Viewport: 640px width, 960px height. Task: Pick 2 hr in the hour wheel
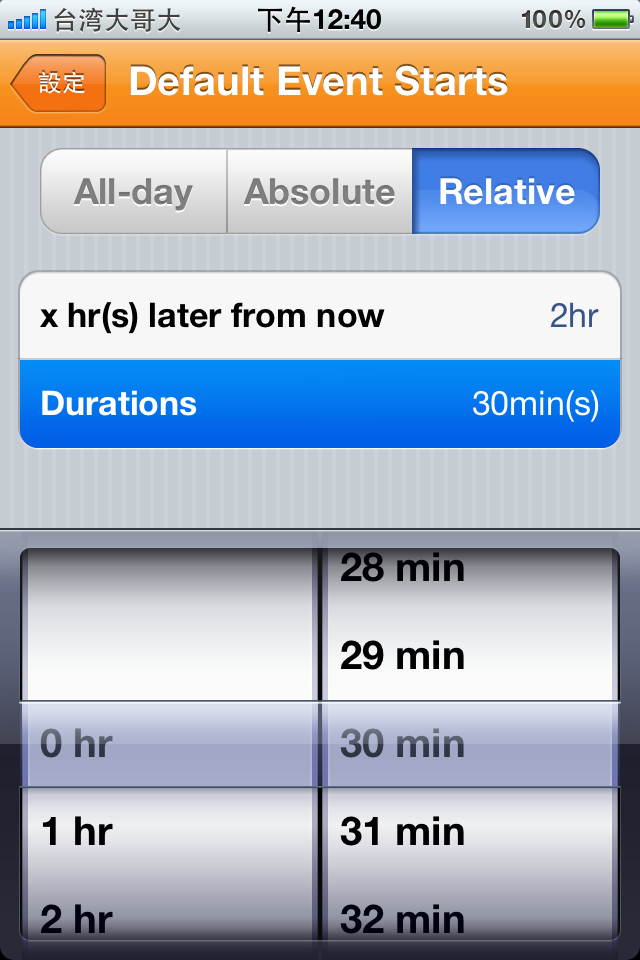pos(170,916)
